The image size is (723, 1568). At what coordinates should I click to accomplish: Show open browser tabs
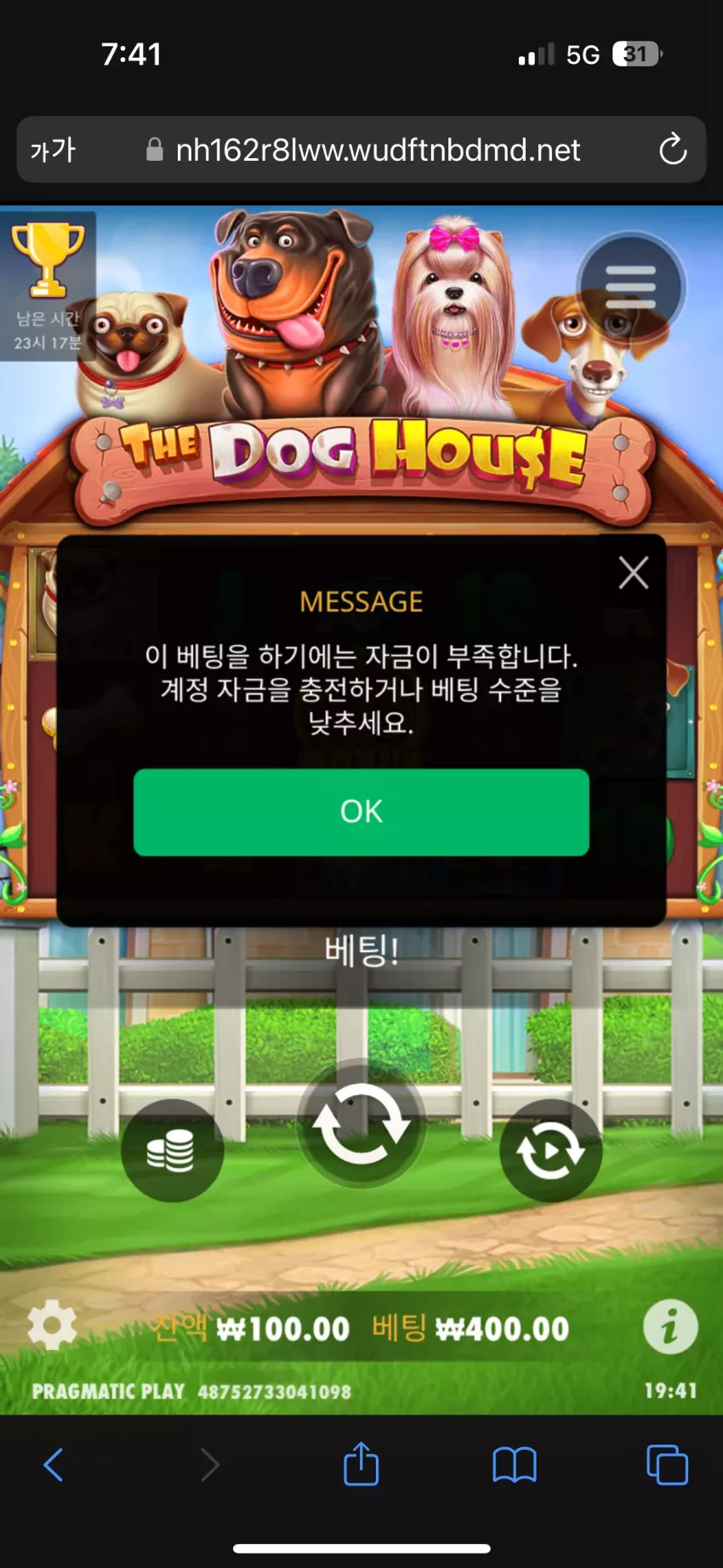click(668, 1465)
